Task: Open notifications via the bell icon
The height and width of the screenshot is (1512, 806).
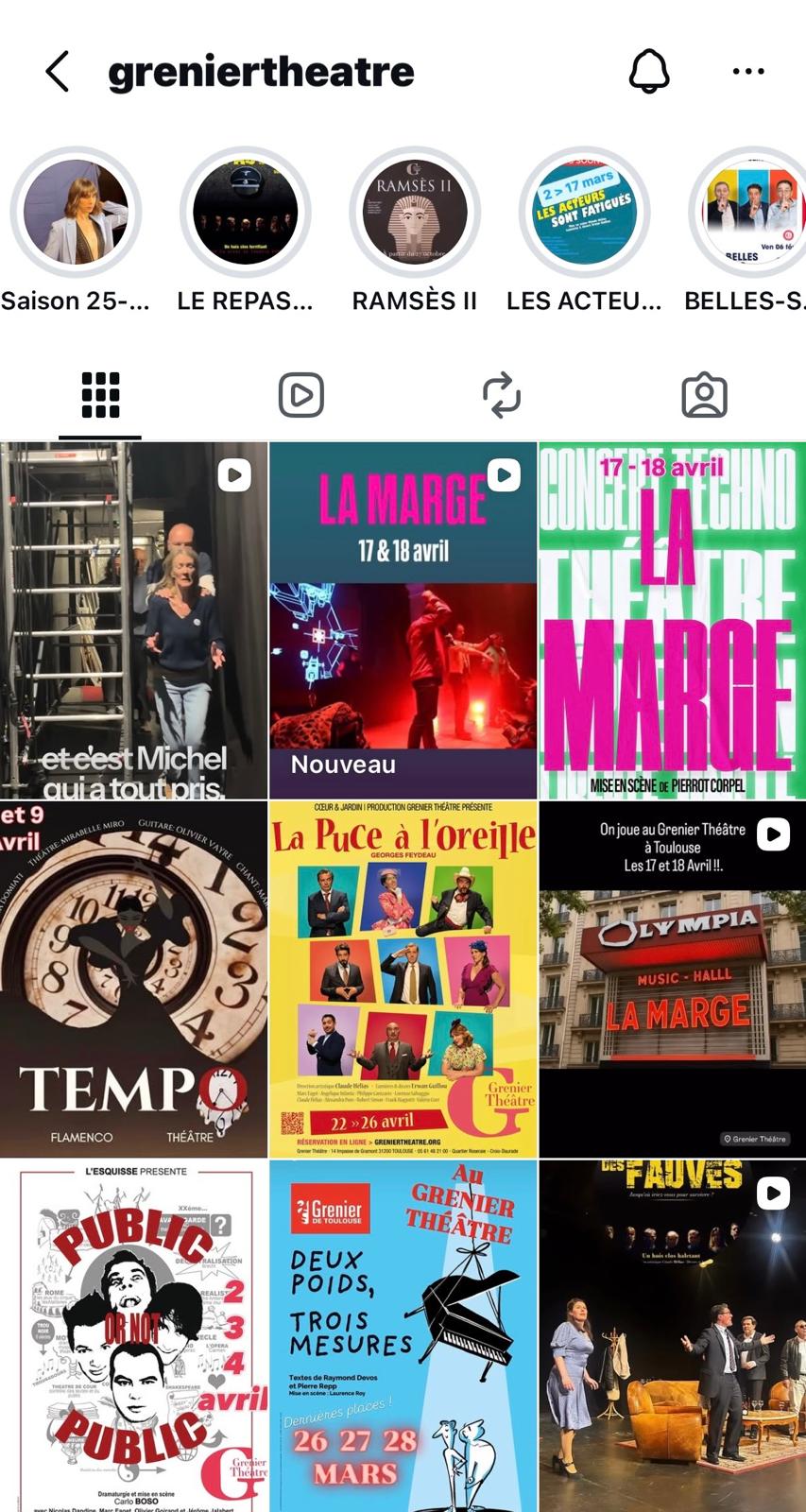Action: (x=646, y=71)
